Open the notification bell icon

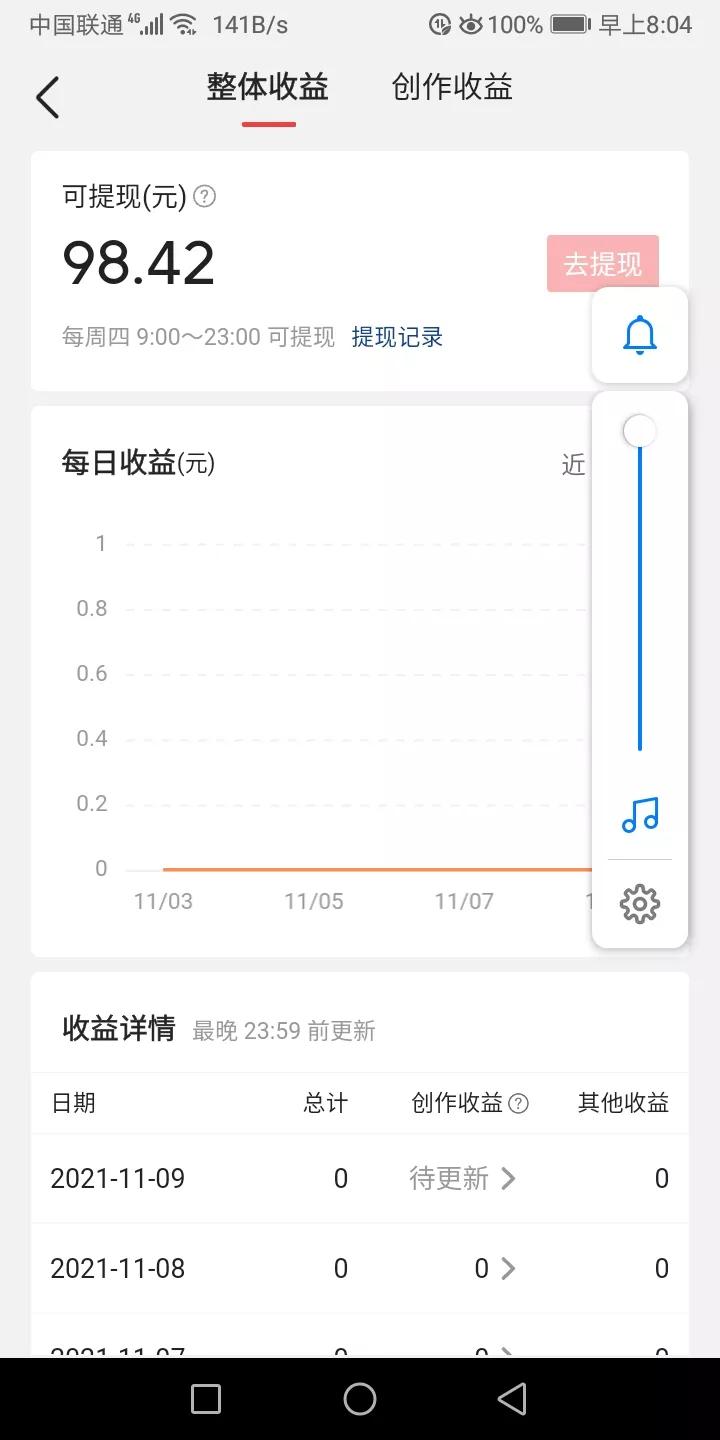639,335
